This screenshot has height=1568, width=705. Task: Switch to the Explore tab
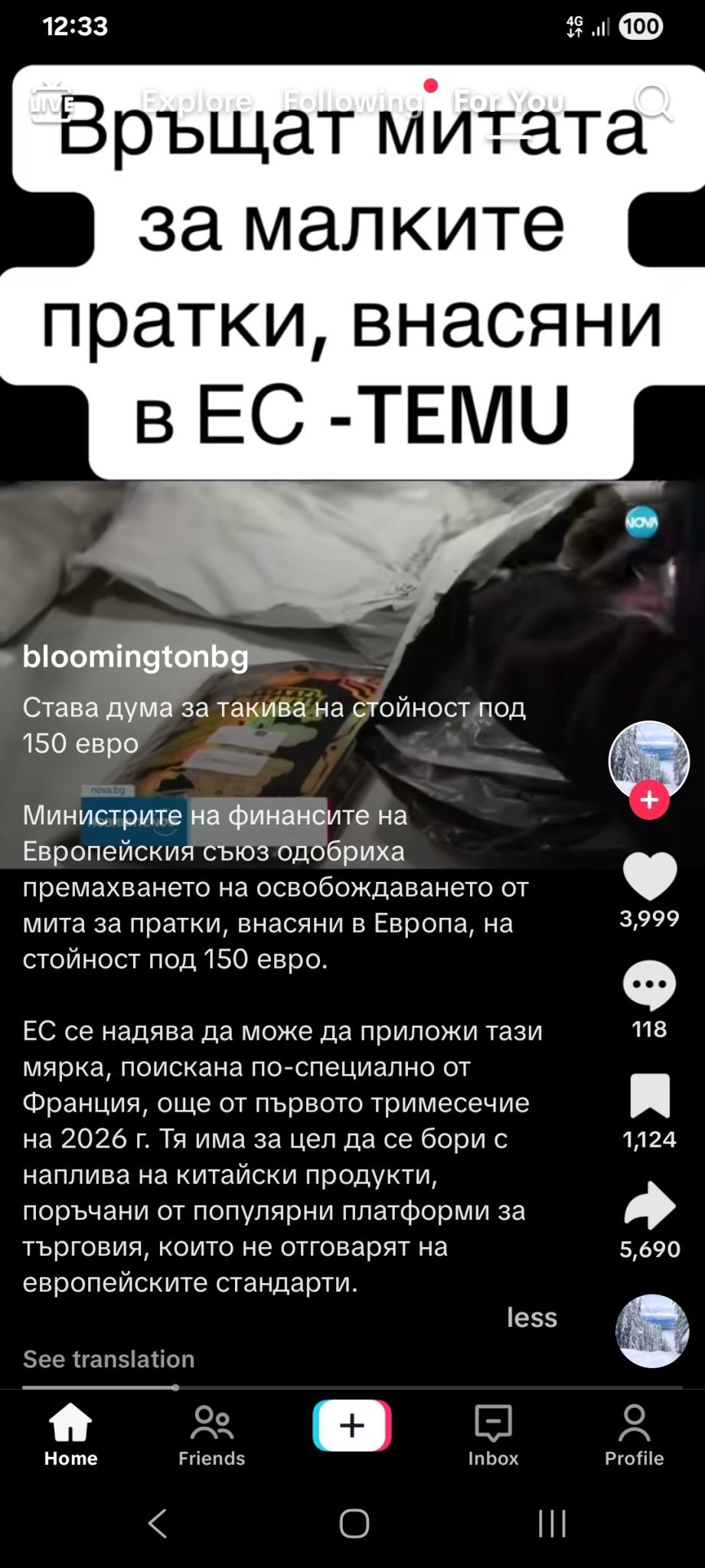tap(197, 101)
